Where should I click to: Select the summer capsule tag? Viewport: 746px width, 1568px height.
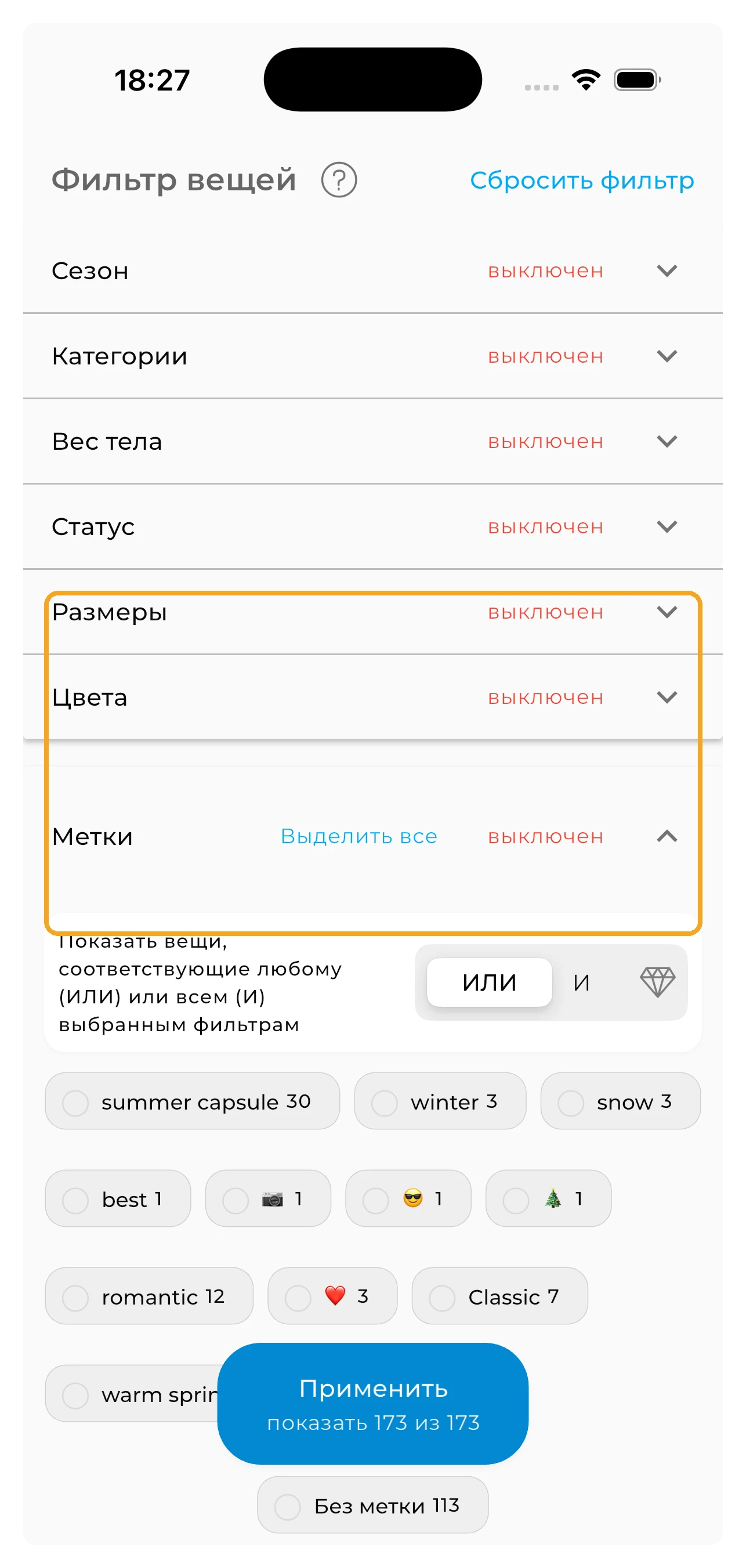191,1101
